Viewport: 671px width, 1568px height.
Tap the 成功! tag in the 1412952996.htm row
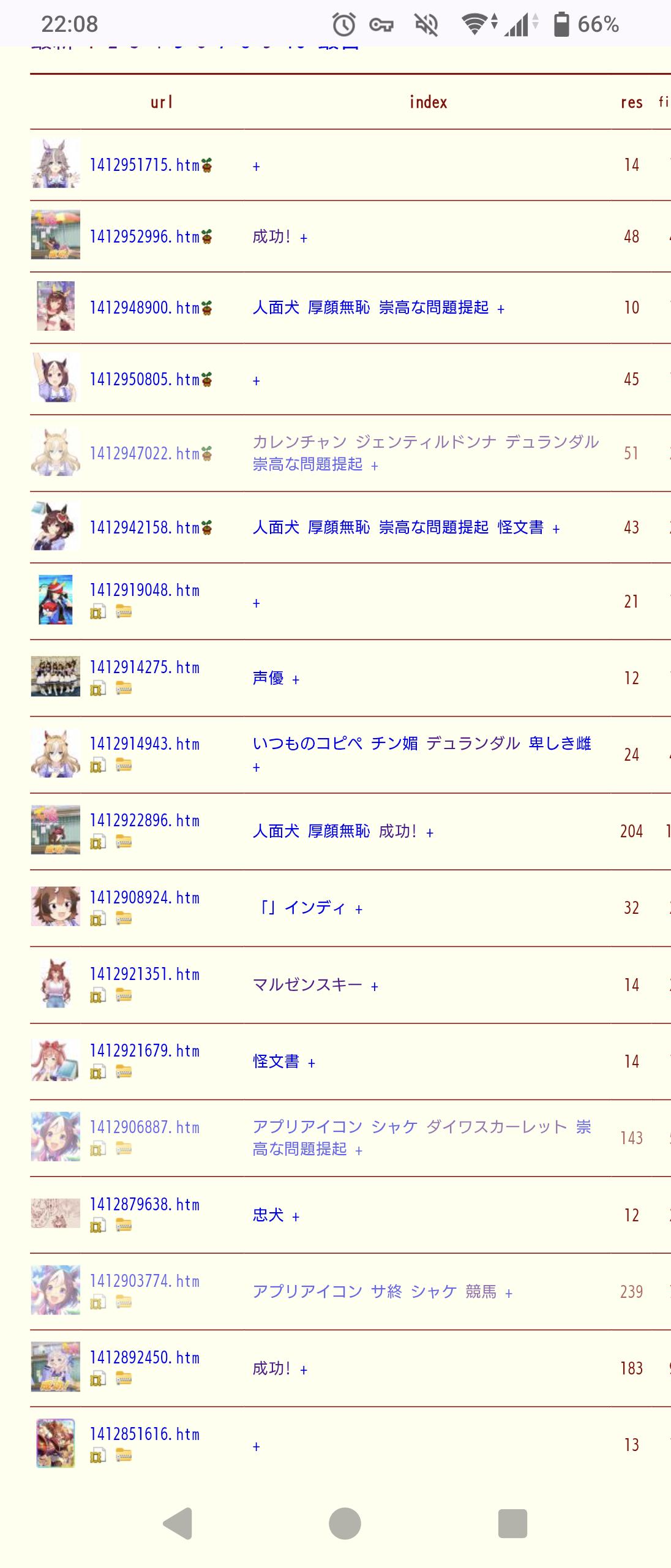tap(271, 237)
